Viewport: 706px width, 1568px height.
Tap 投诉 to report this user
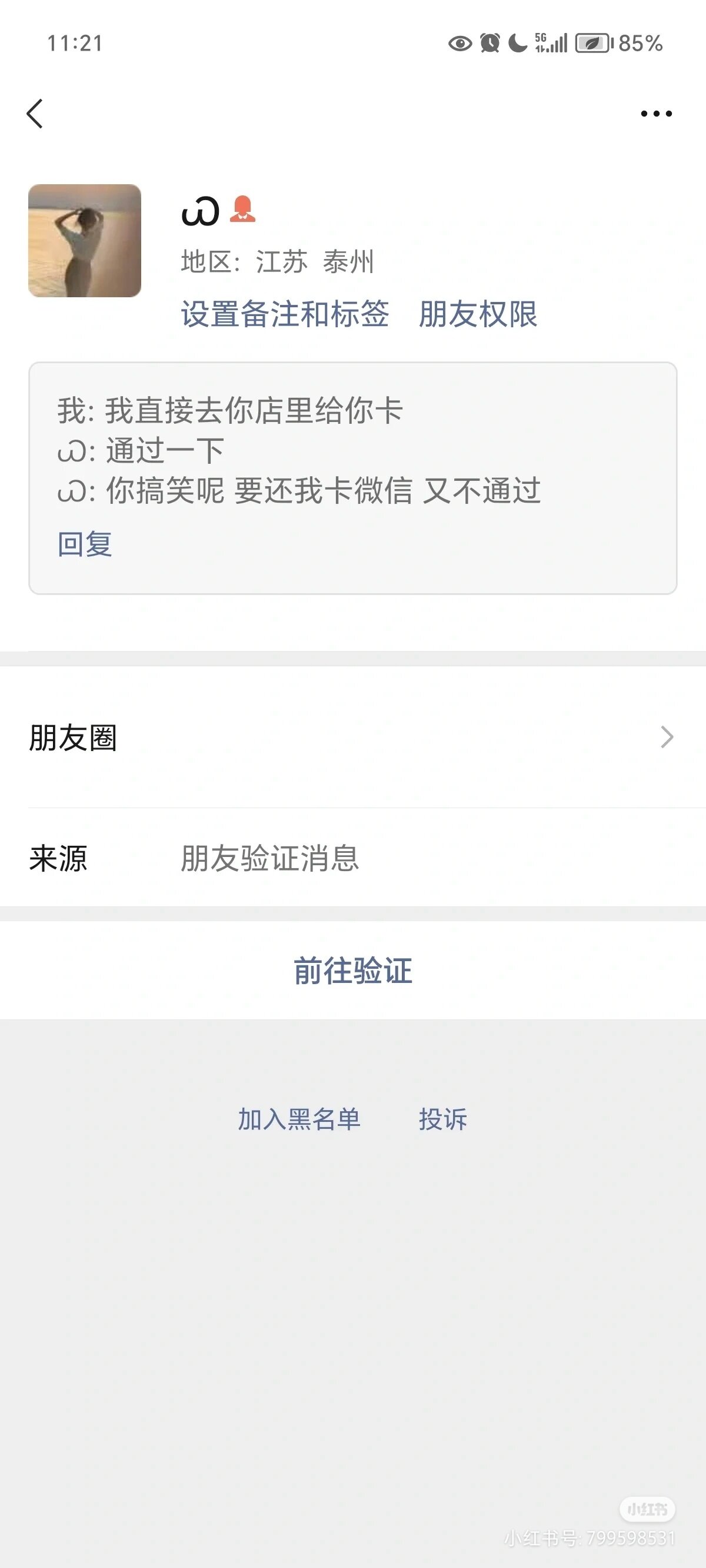tap(442, 1119)
